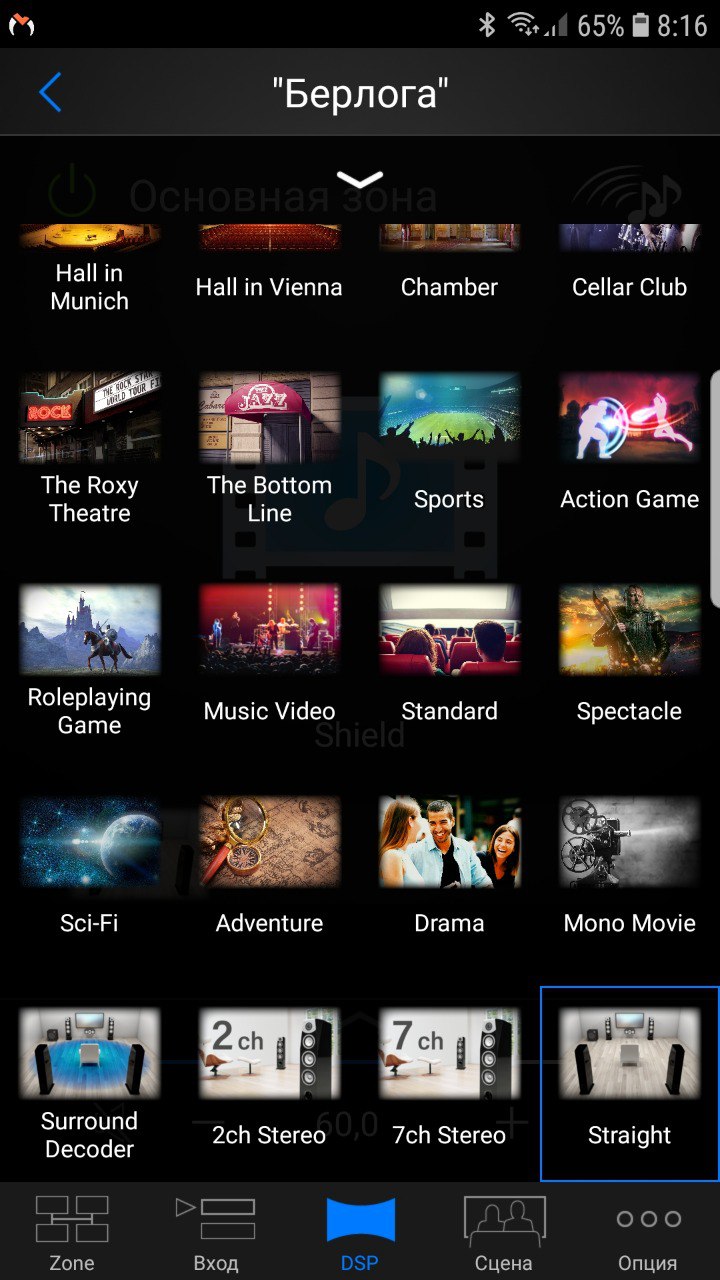Pick the Action Game program
Screen dimensions: 720x1280
pos(630,442)
